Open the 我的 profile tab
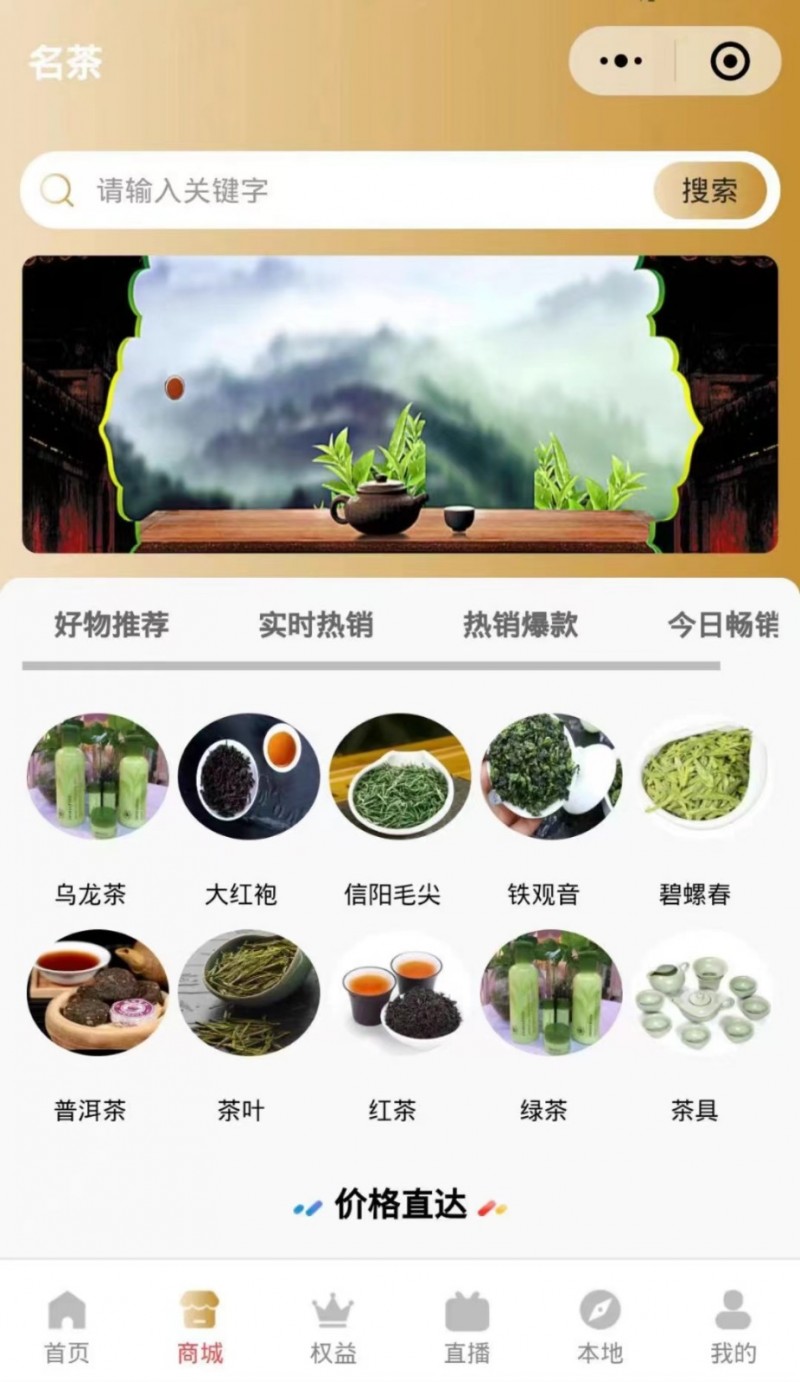Viewport: 800px width, 1382px height. coord(733,1327)
